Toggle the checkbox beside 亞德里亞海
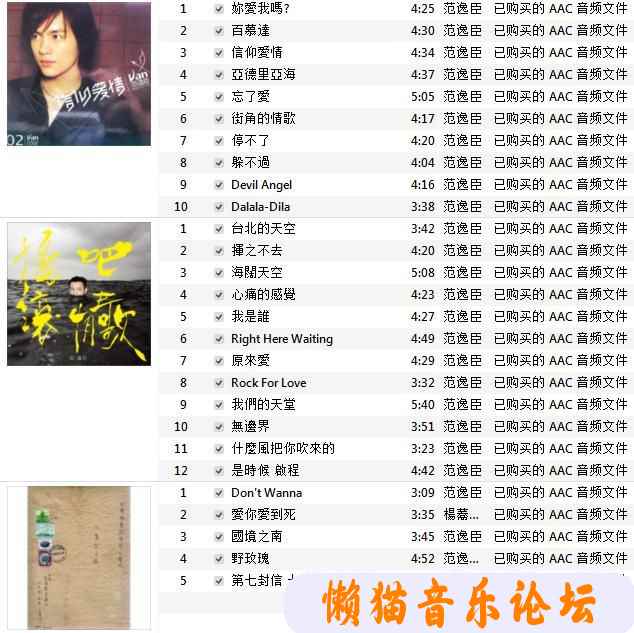This screenshot has height=633, width=634. coord(219,74)
